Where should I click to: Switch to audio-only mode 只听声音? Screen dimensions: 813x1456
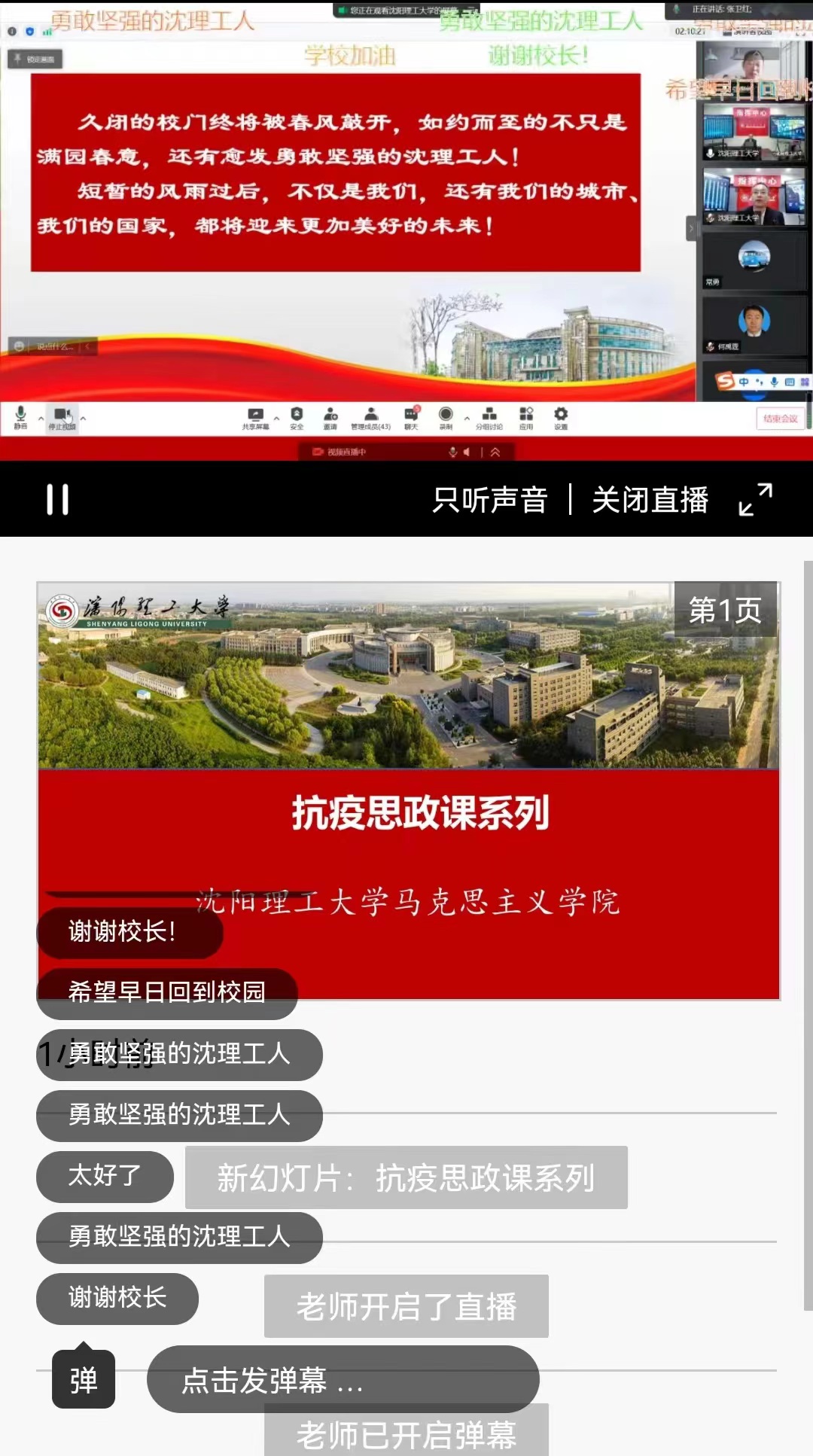click(489, 500)
